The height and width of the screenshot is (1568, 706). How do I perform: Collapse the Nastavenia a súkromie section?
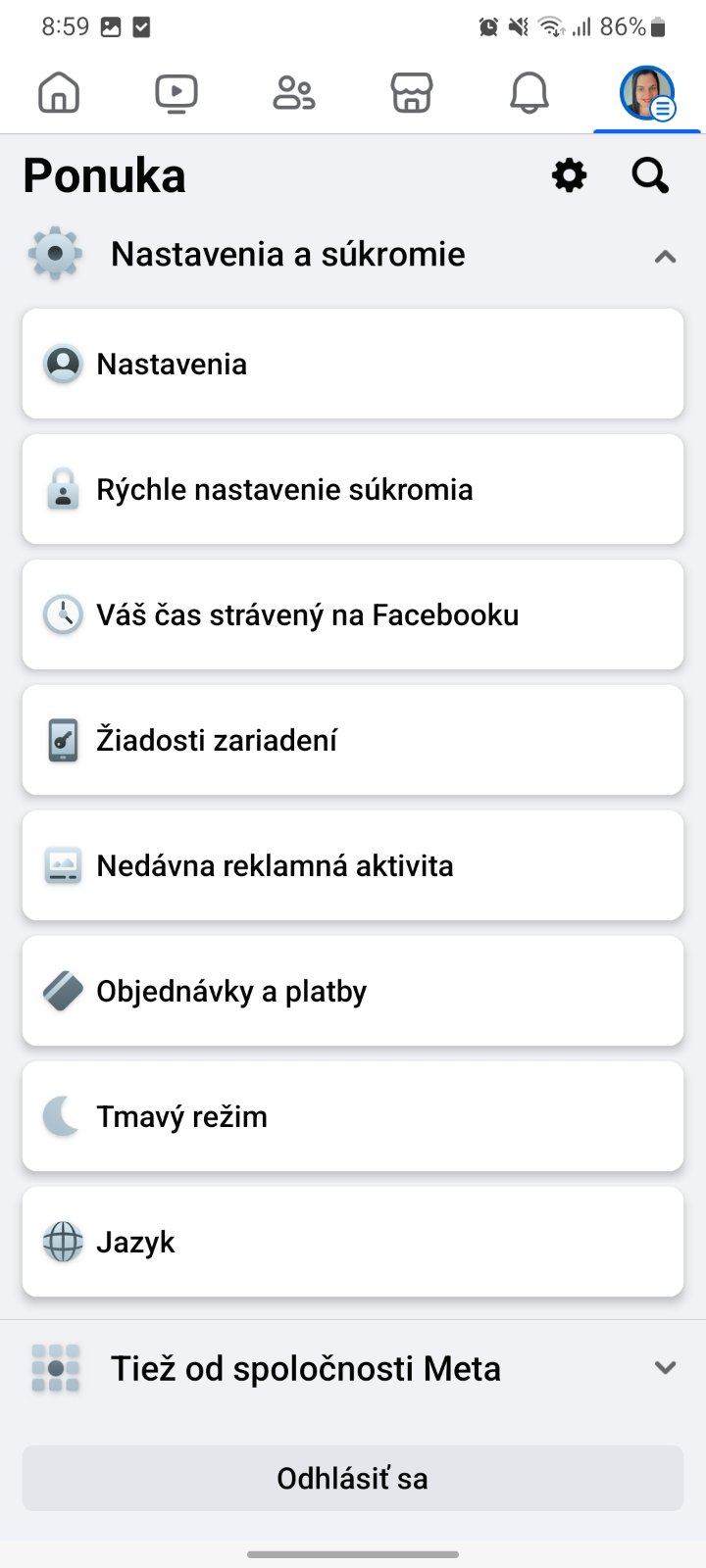pos(665,257)
